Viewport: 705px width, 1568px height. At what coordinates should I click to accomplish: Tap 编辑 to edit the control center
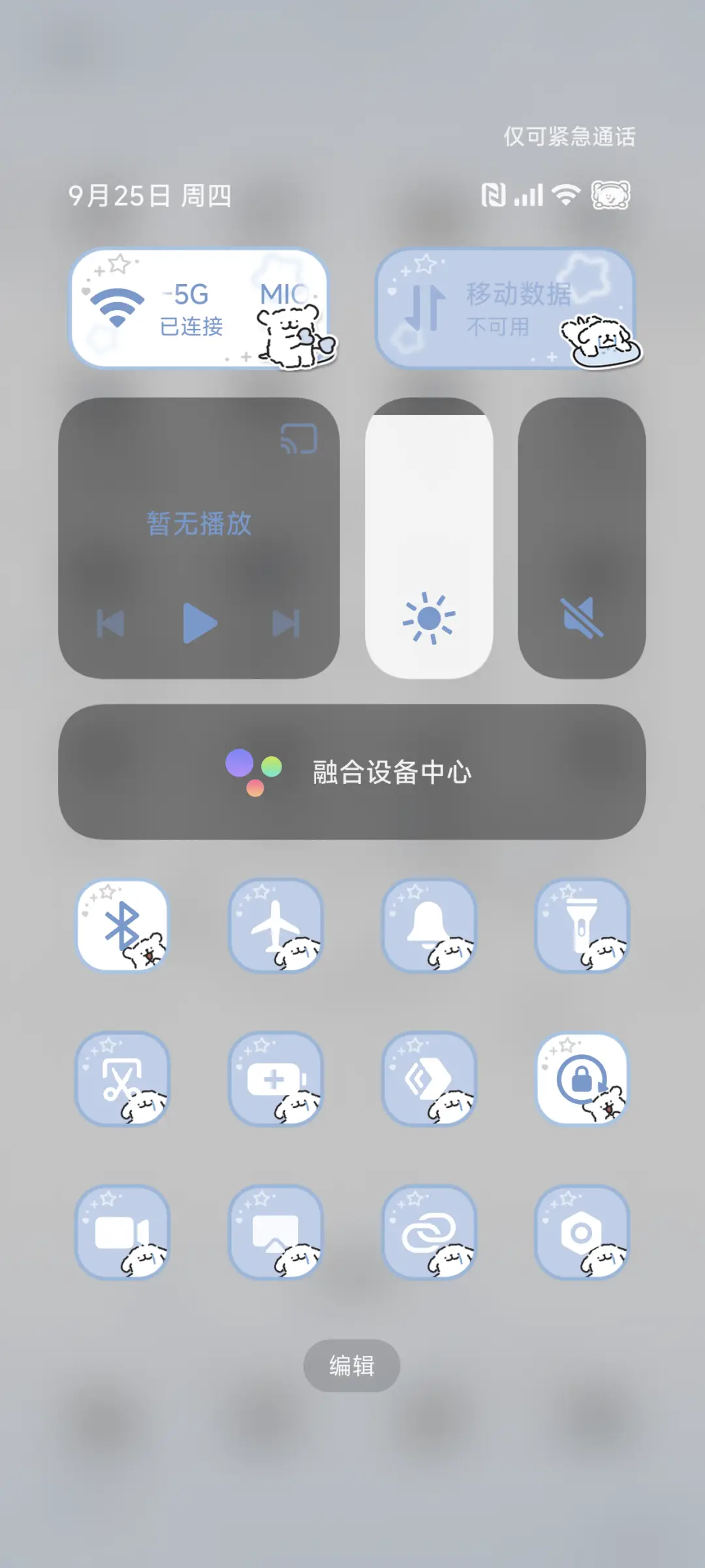(x=352, y=1366)
